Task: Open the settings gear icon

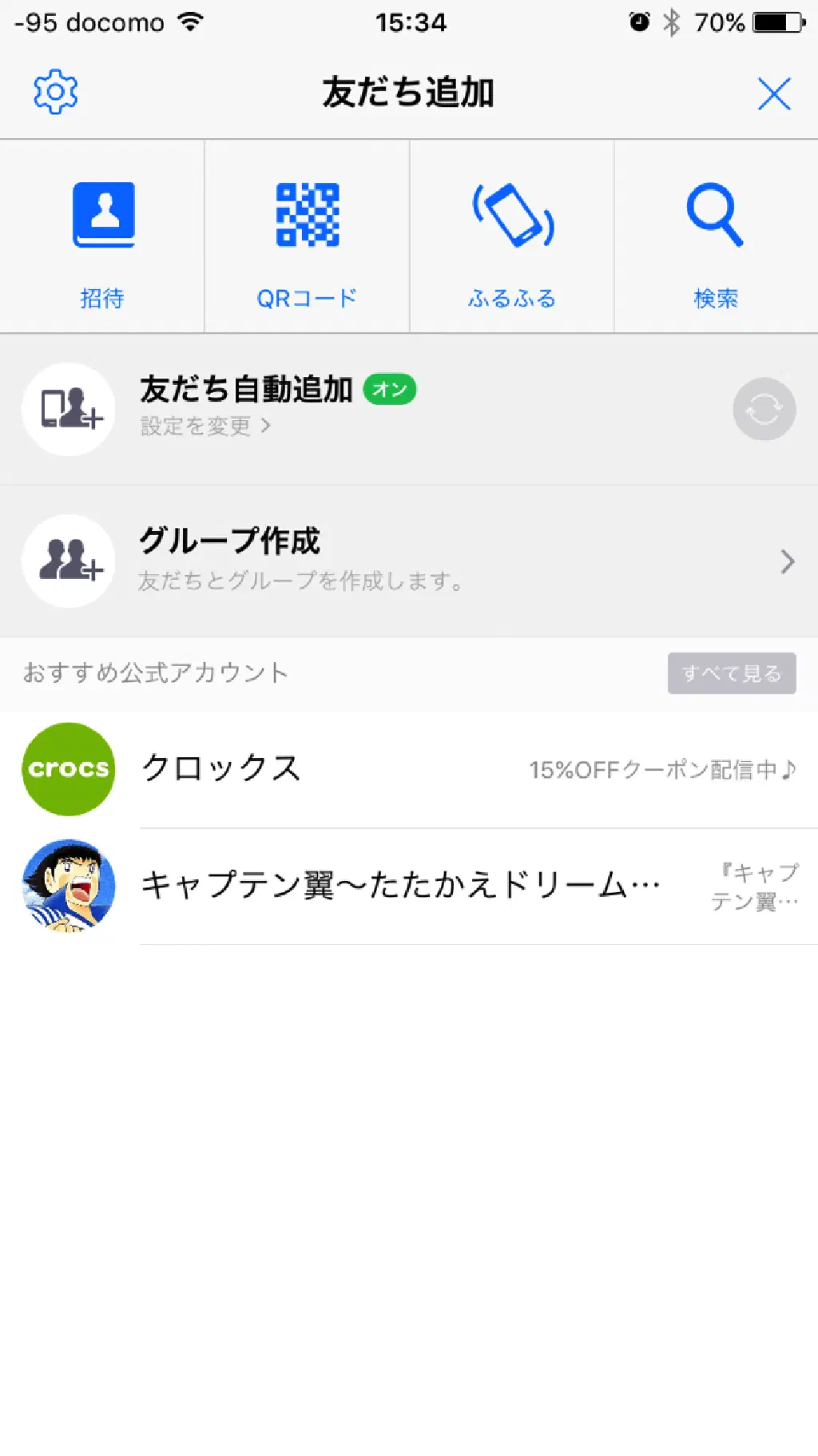Action: tap(55, 92)
